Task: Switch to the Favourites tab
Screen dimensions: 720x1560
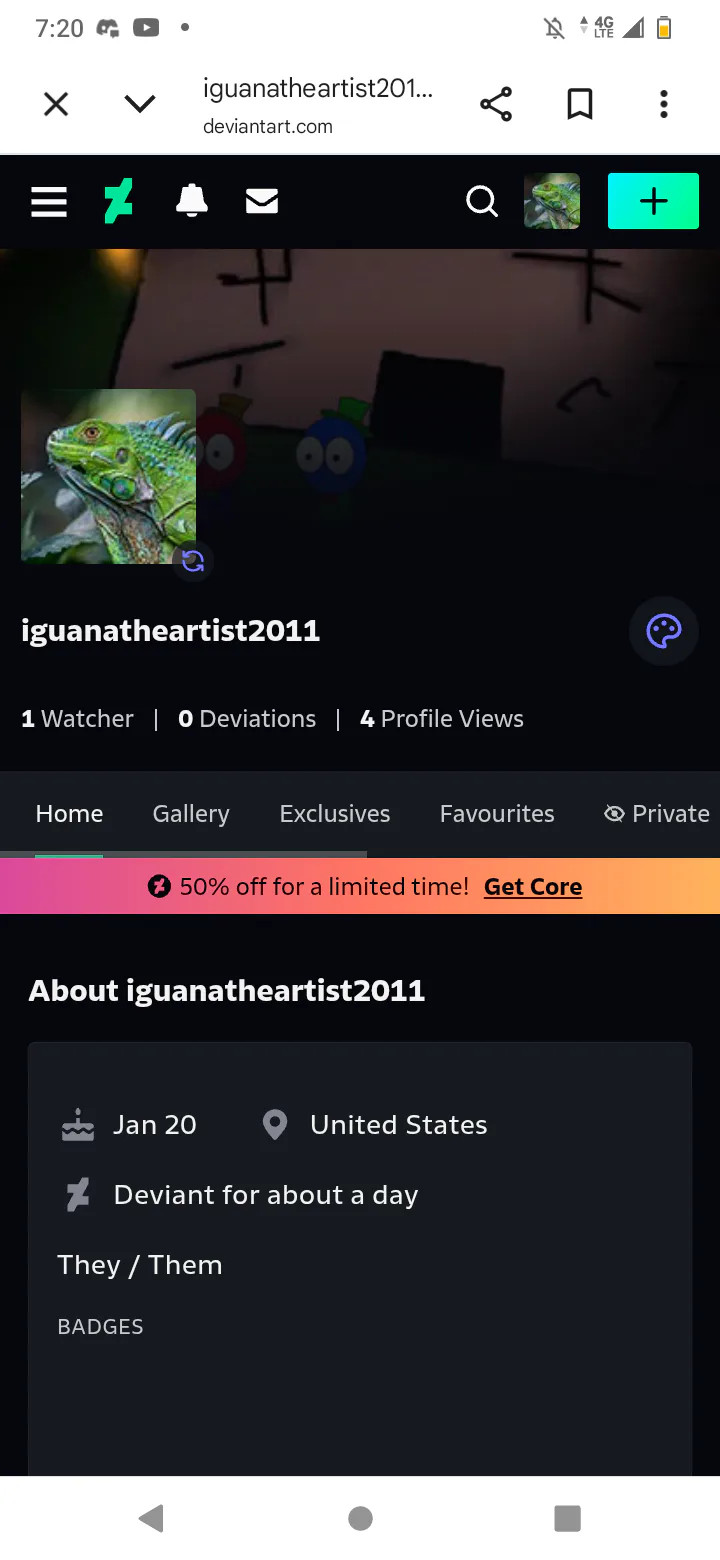Action: click(x=497, y=814)
